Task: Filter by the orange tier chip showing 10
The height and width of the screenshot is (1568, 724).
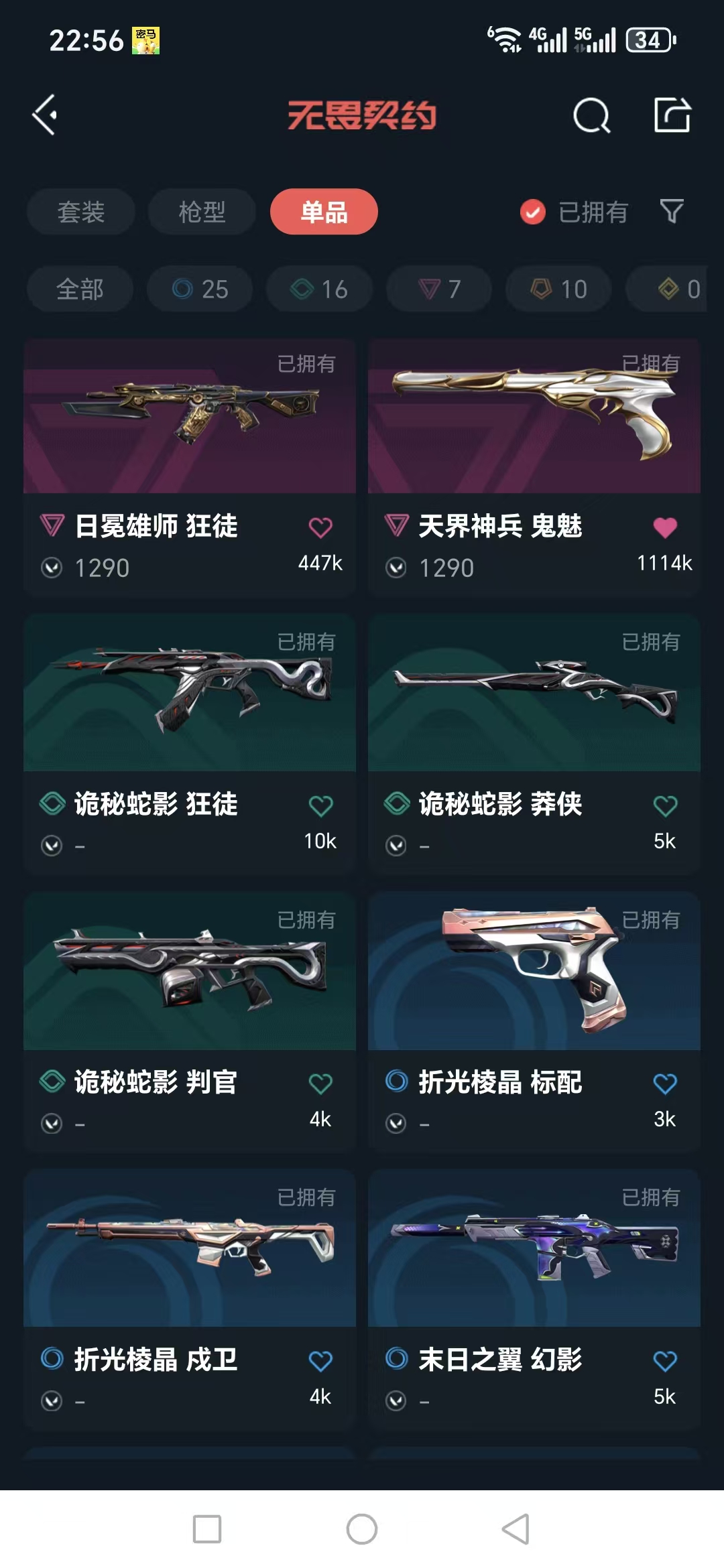Action: [x=558, y=289]
